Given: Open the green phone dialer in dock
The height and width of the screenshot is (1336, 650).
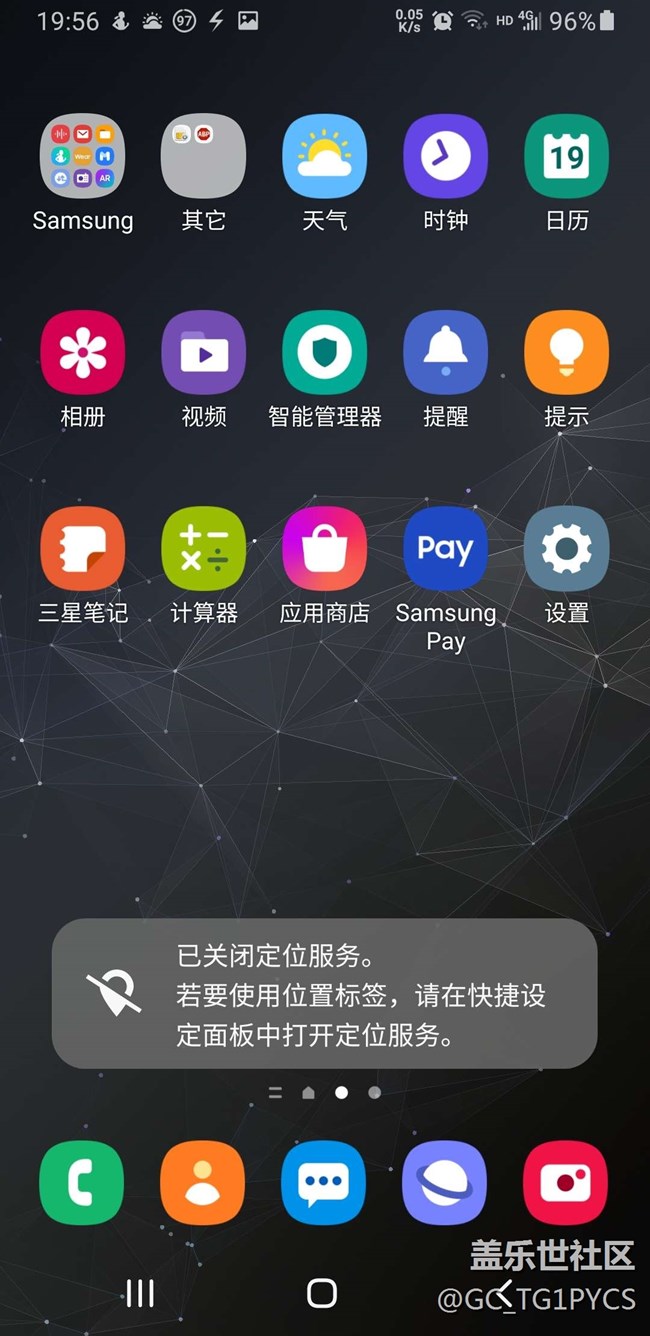Looking at the screenshot, I should click(x=82, y=1183).
